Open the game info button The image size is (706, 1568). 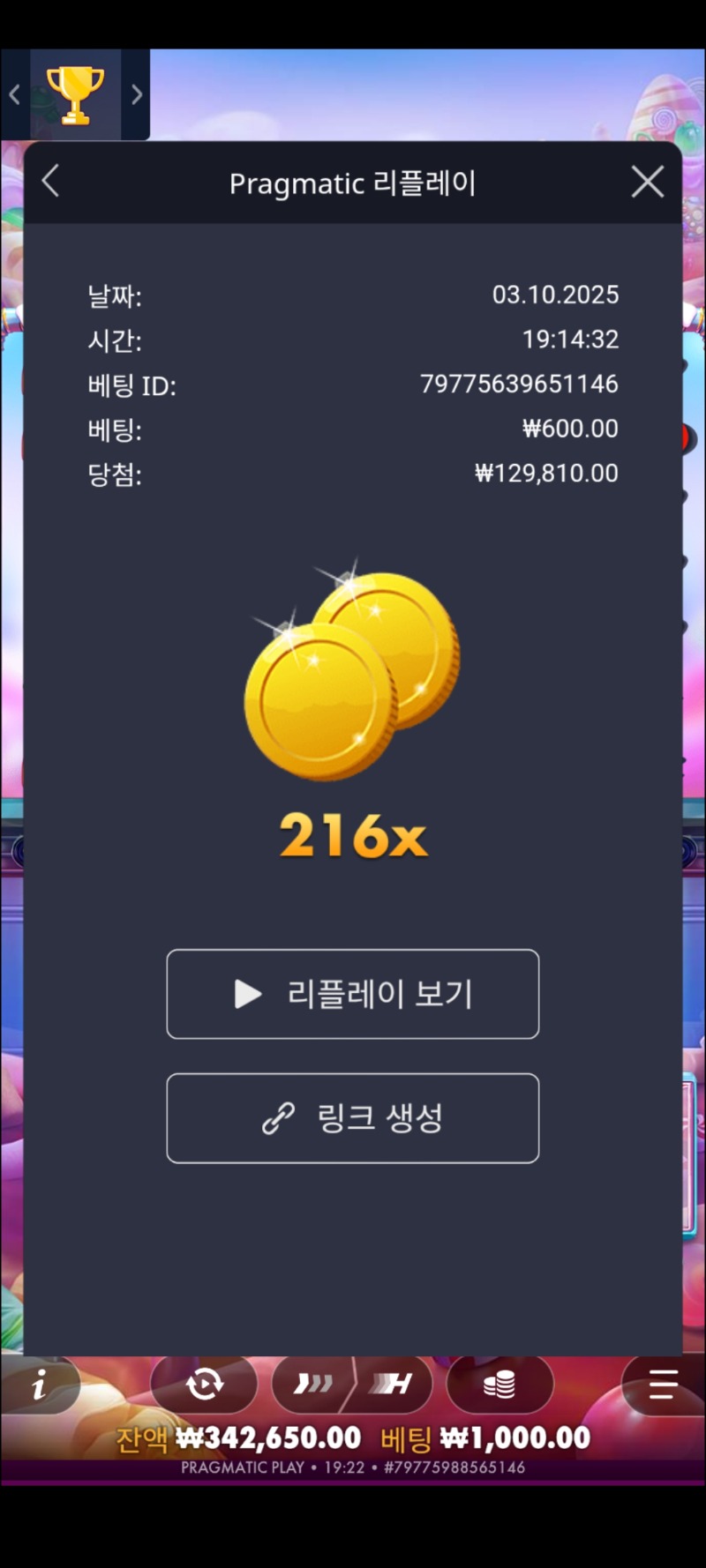pos(39,1386)
